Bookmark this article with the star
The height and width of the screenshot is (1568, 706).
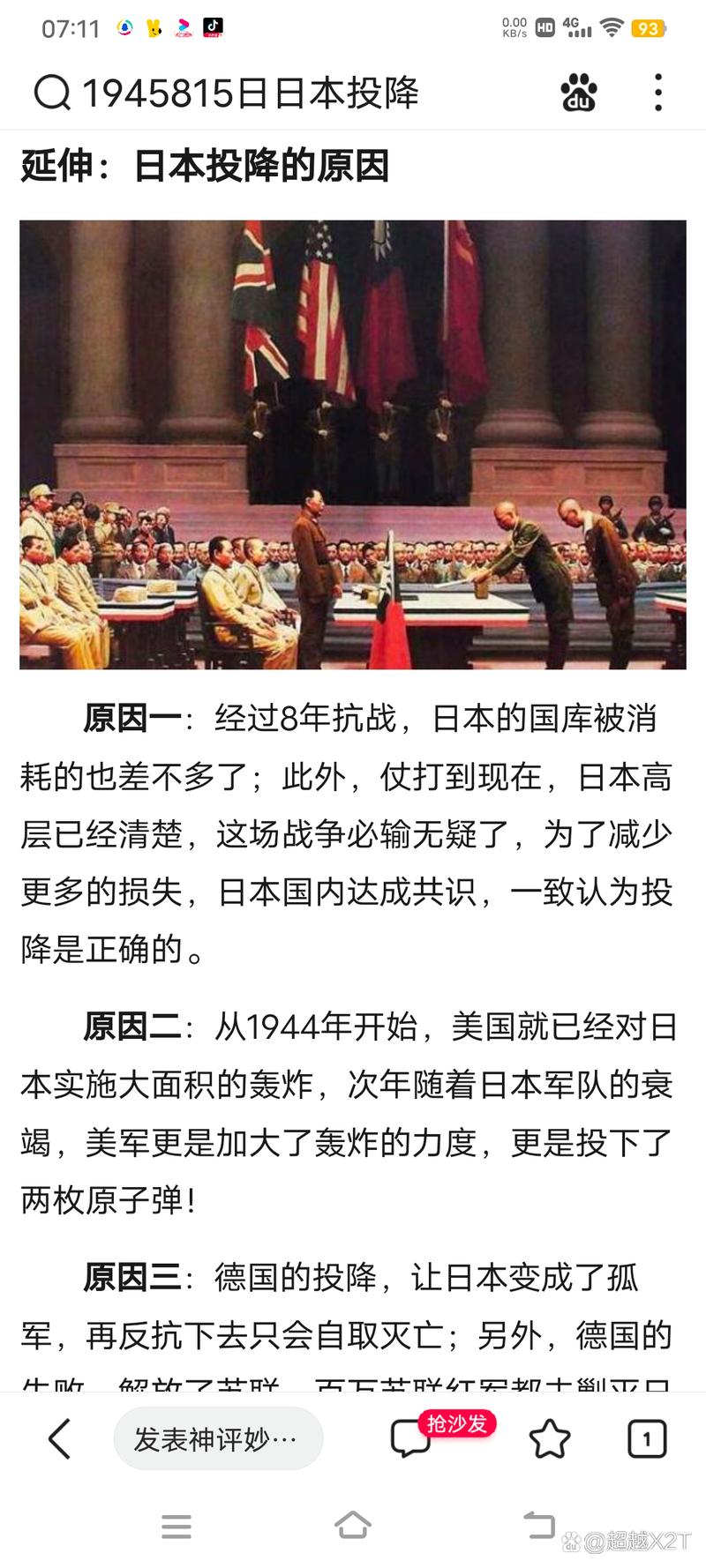point(549,1439)
